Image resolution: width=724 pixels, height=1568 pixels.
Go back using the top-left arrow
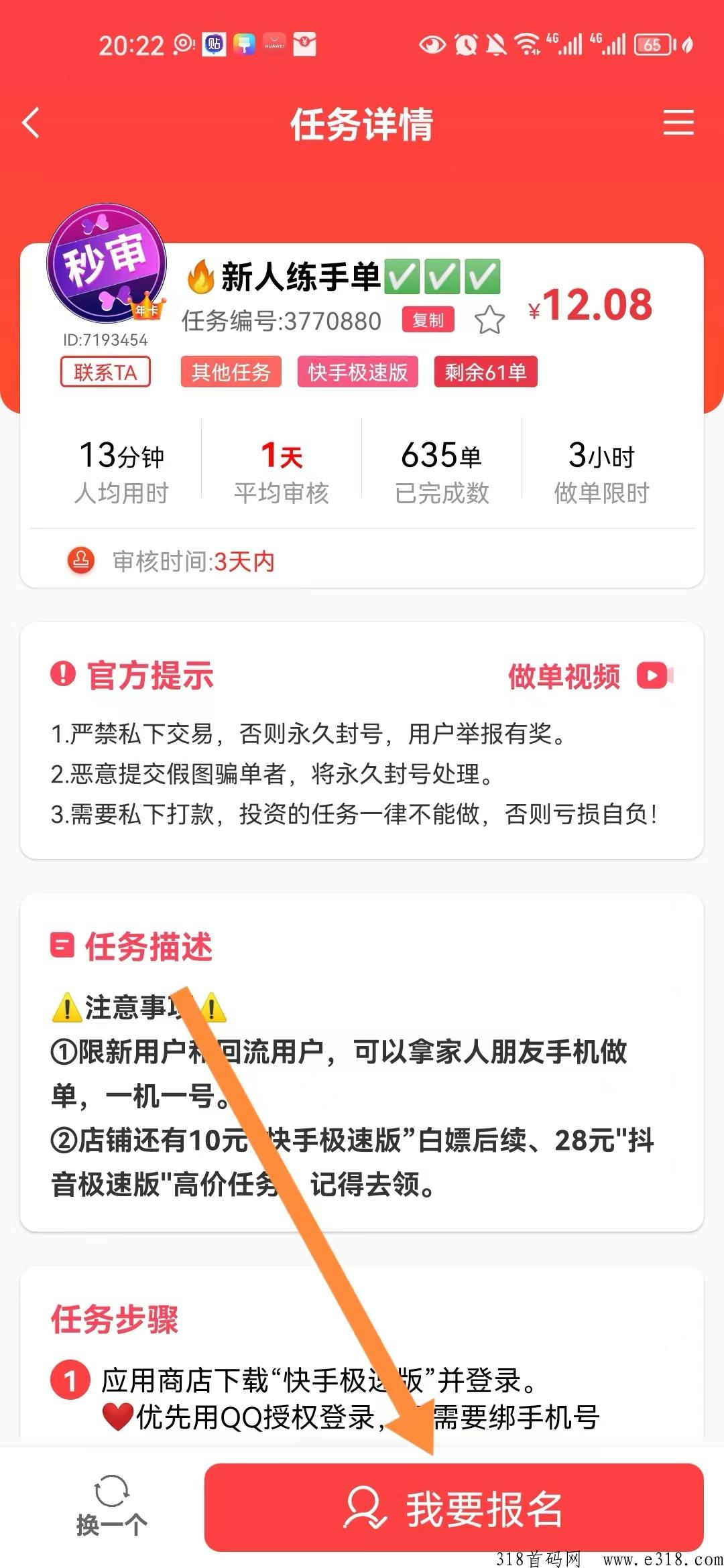[31, 123]
